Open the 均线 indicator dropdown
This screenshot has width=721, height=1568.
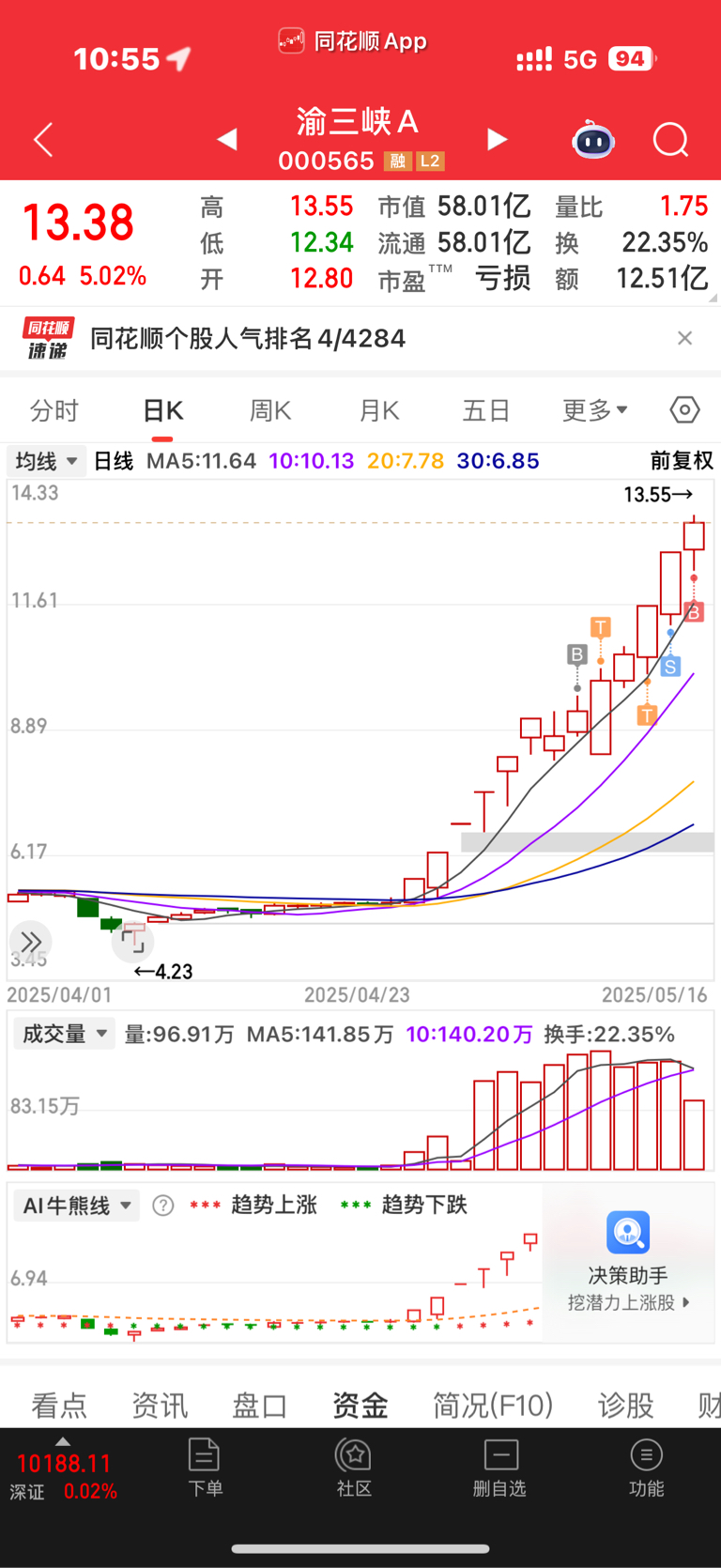[x=47, y=461]
